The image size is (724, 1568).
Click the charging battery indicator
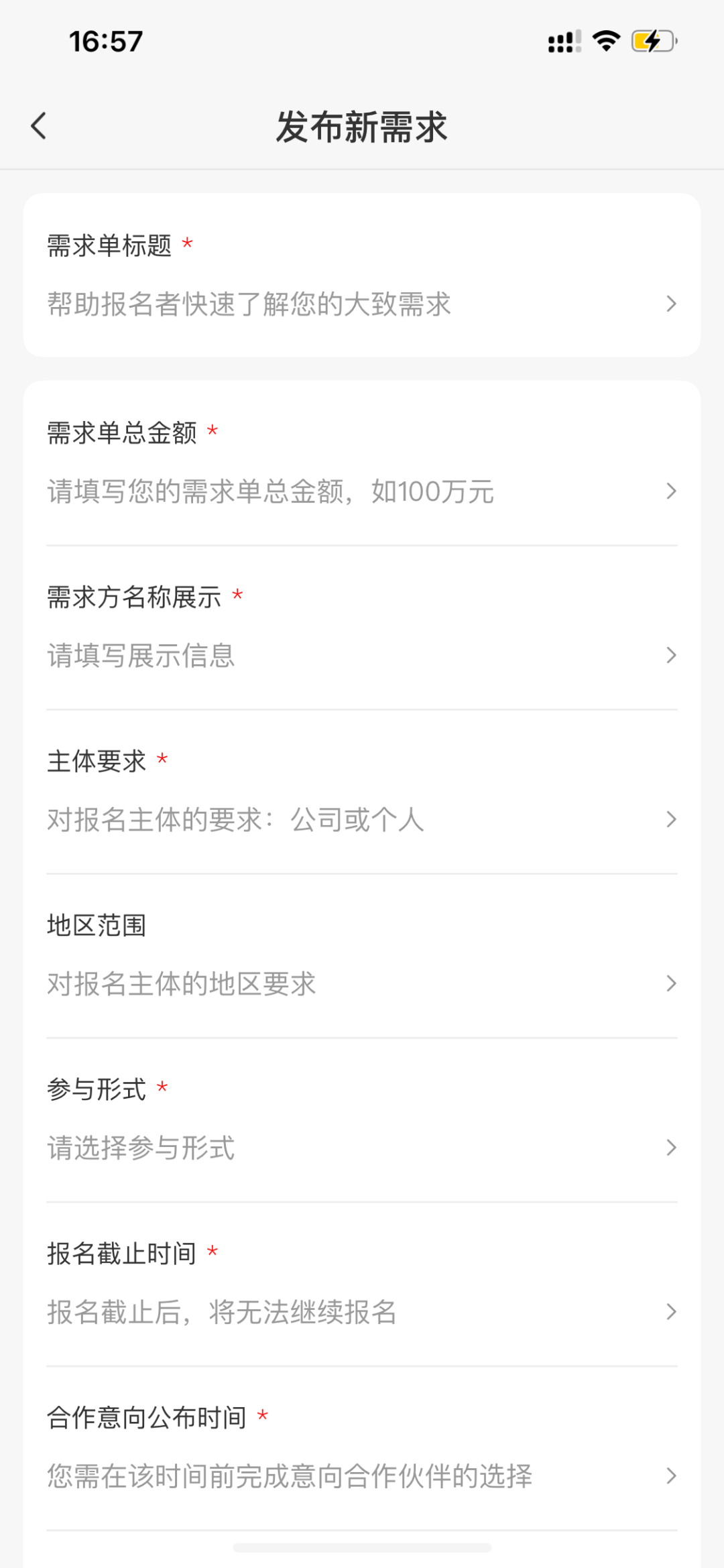coord(648,42)
